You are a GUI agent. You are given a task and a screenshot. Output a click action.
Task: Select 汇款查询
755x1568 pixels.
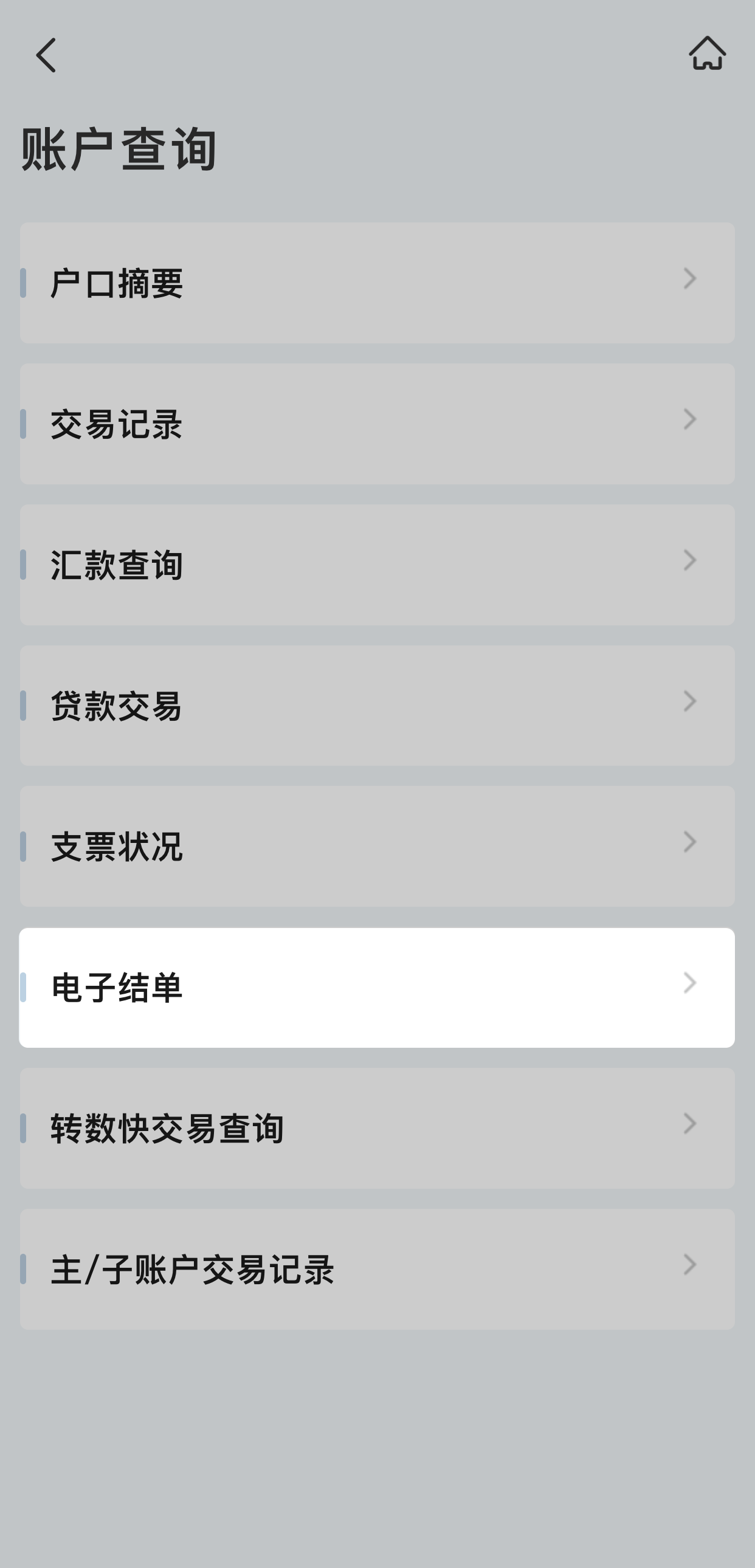click(x=377, y=565)
